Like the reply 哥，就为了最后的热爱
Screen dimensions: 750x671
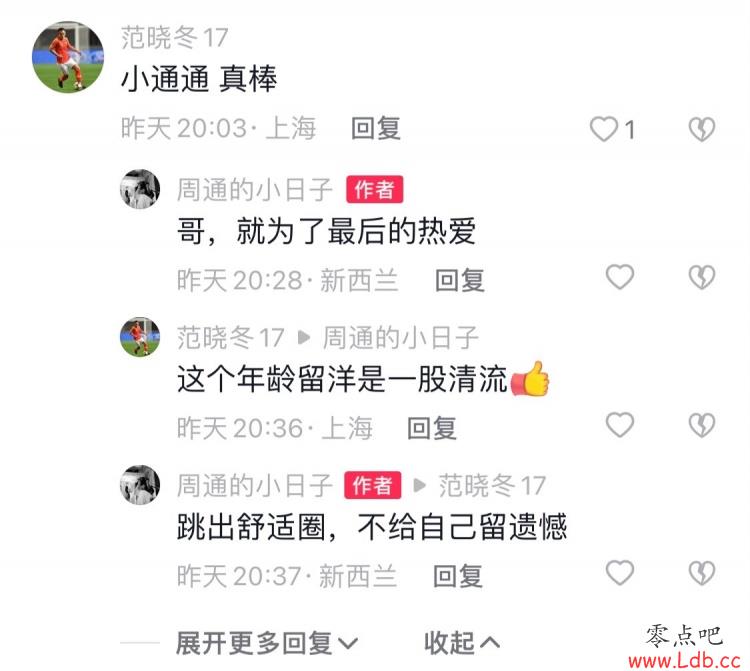(620, 277)
